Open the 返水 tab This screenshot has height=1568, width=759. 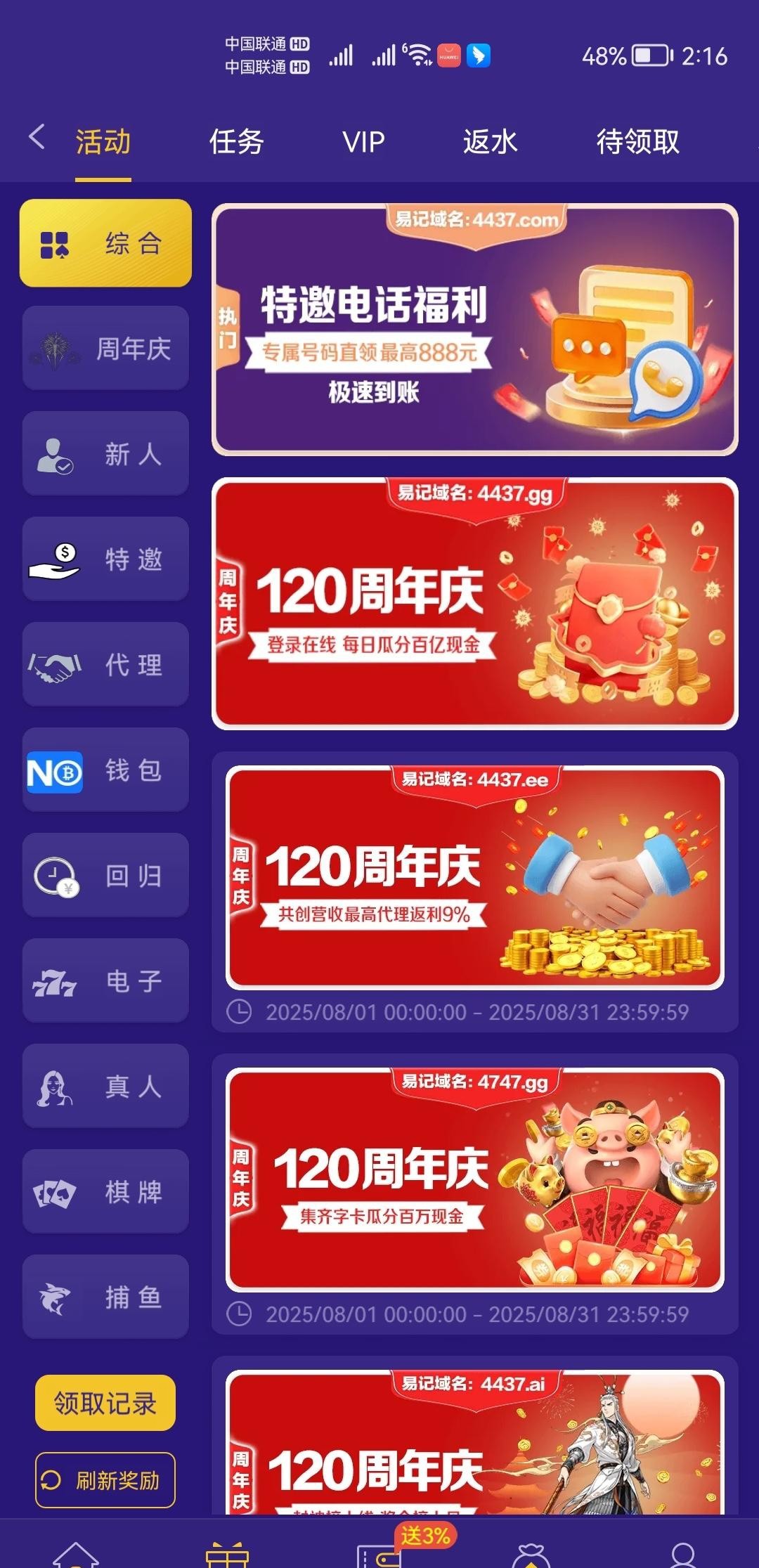click(x=490, y=142)
